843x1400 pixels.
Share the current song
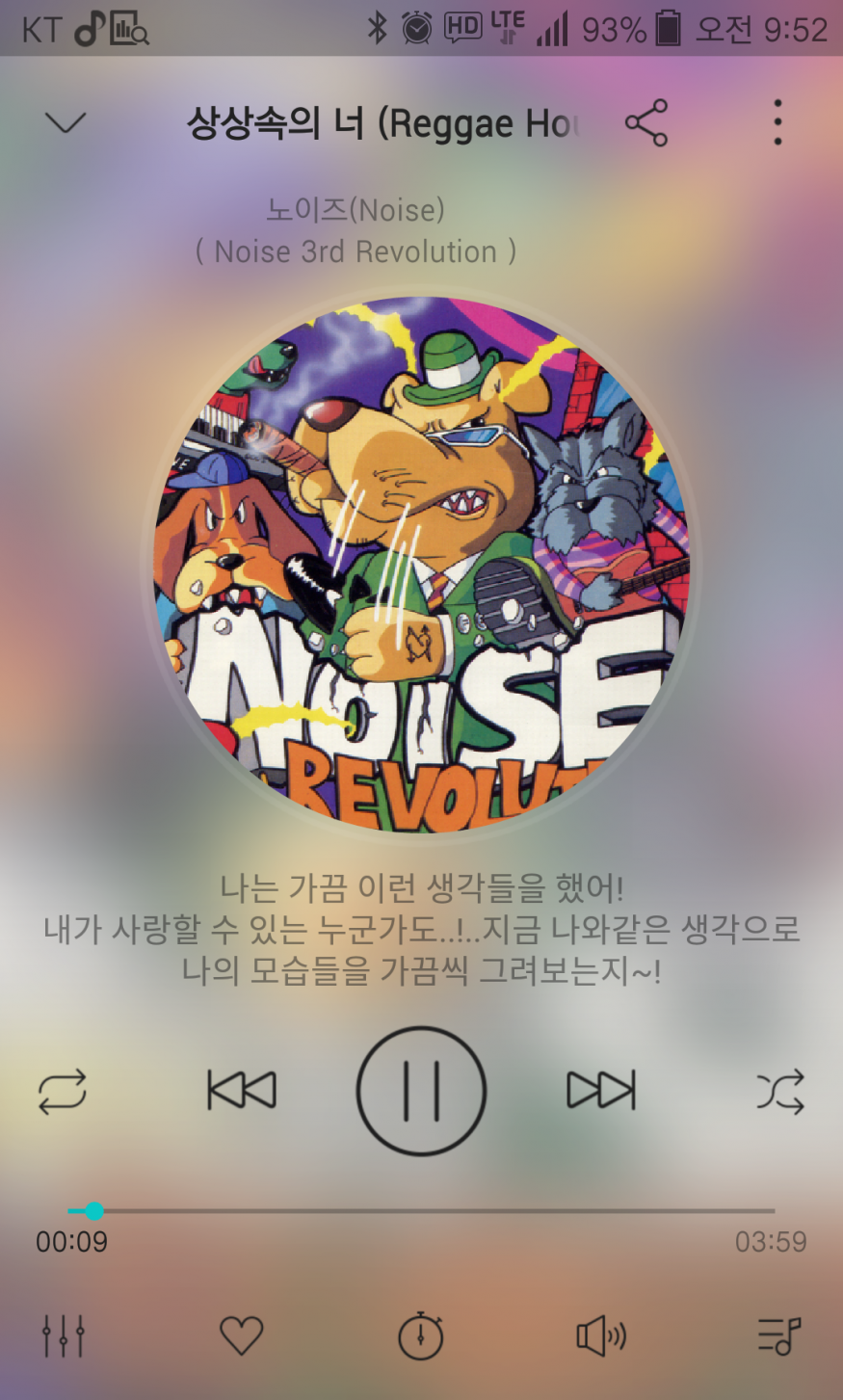click(646, 123)
